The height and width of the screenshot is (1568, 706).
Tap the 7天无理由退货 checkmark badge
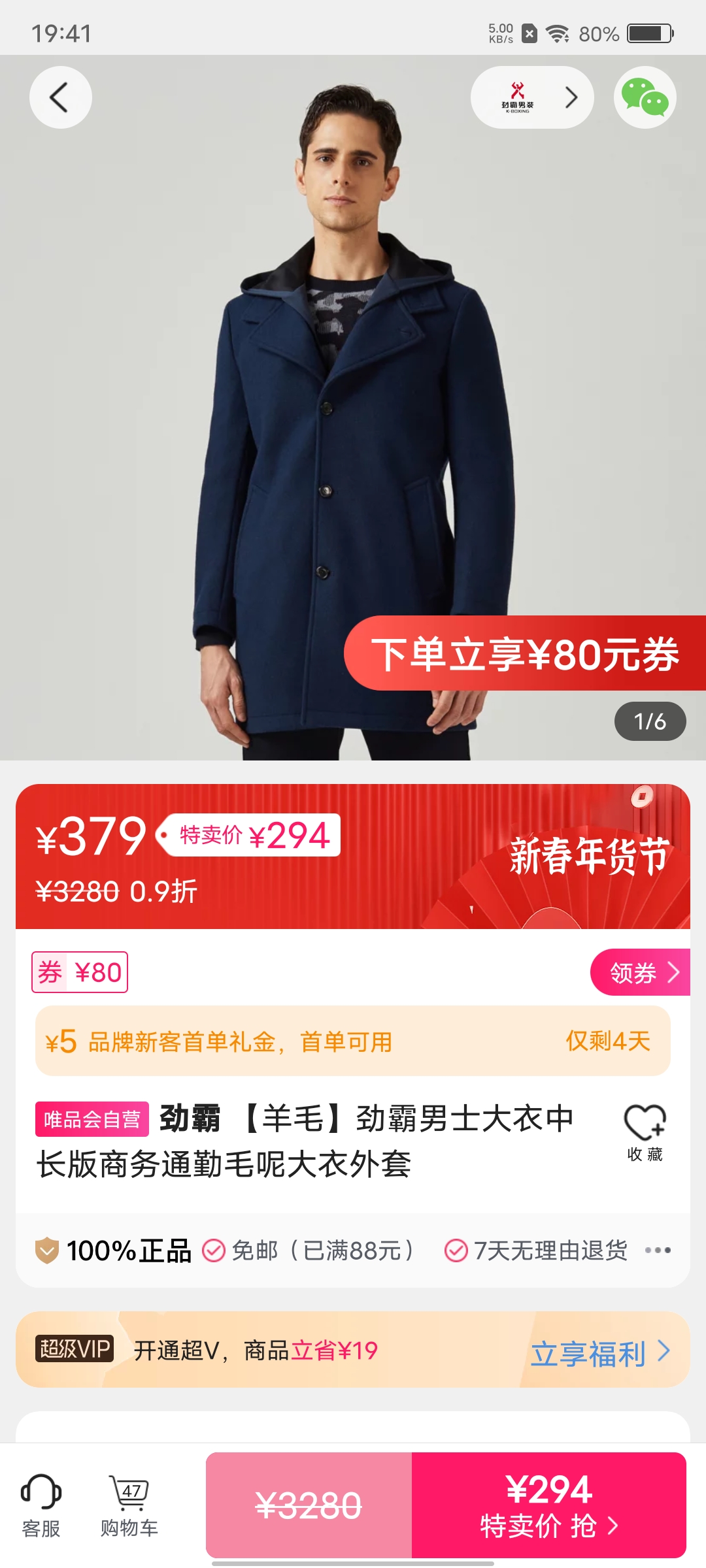(x=454, y=1249)
